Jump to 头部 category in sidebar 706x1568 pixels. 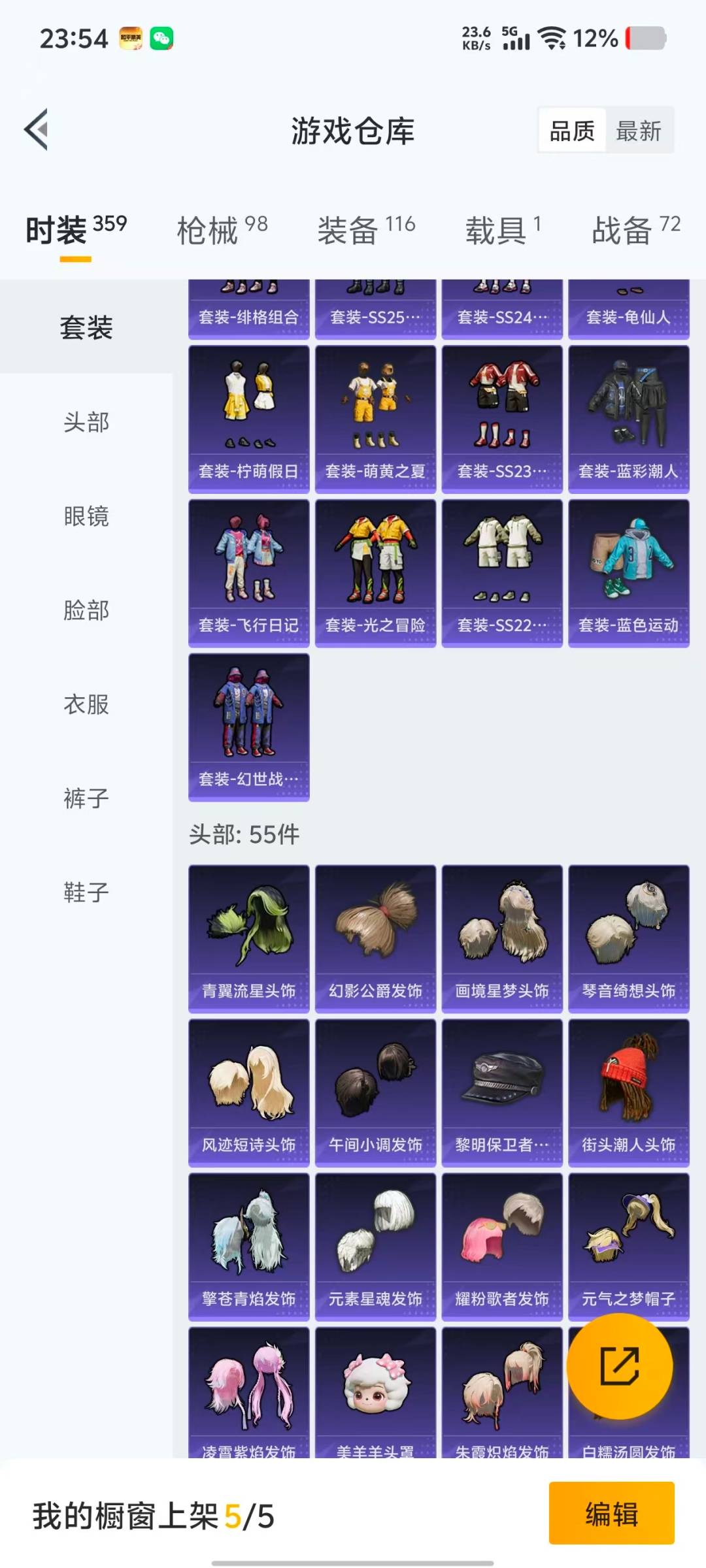click(x=86, y=422)
